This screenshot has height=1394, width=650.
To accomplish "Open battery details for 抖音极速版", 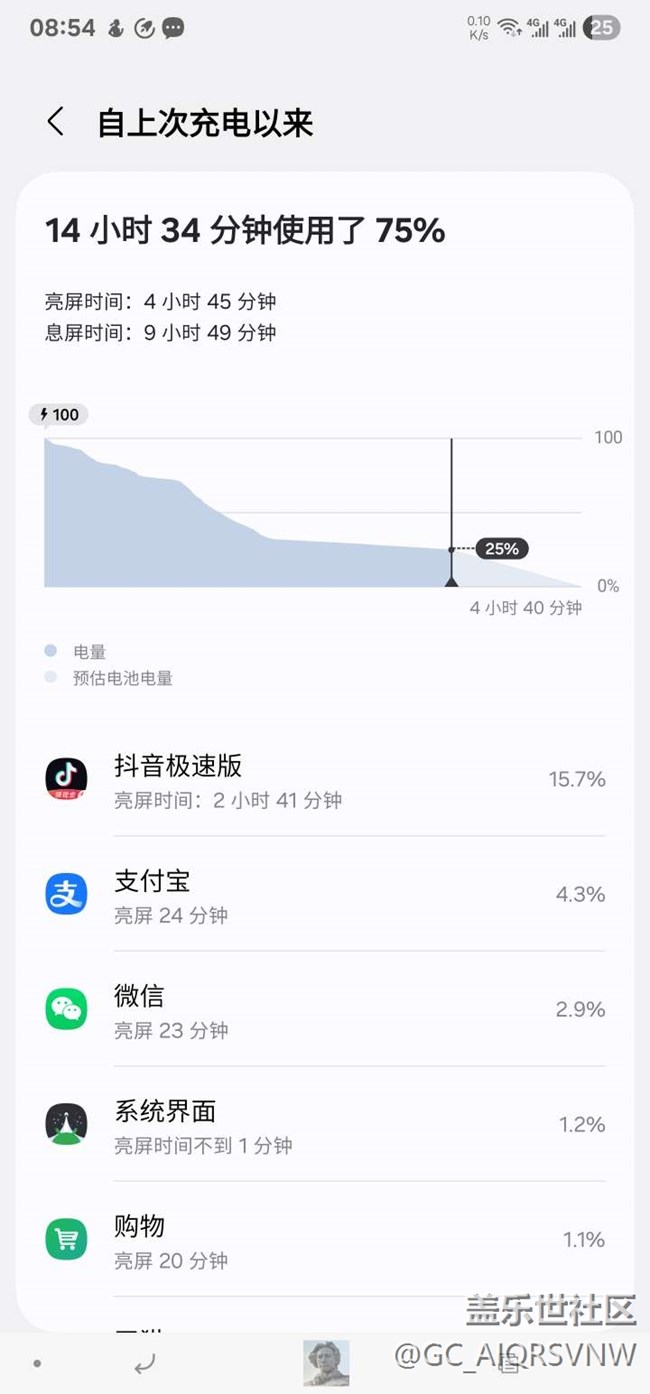I will [x=325, y=780].
